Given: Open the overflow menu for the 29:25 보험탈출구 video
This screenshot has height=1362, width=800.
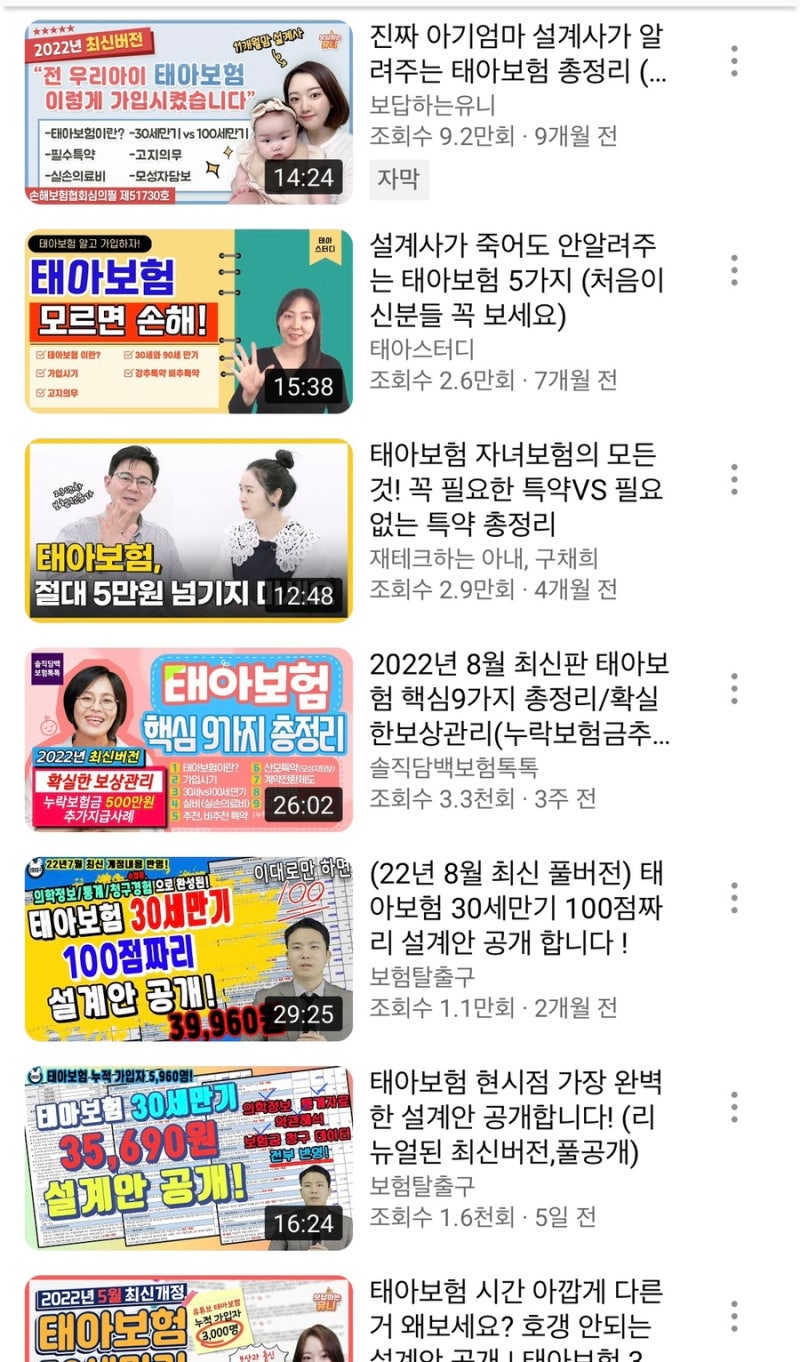Looking at the screenshot, I should point(734,897).
